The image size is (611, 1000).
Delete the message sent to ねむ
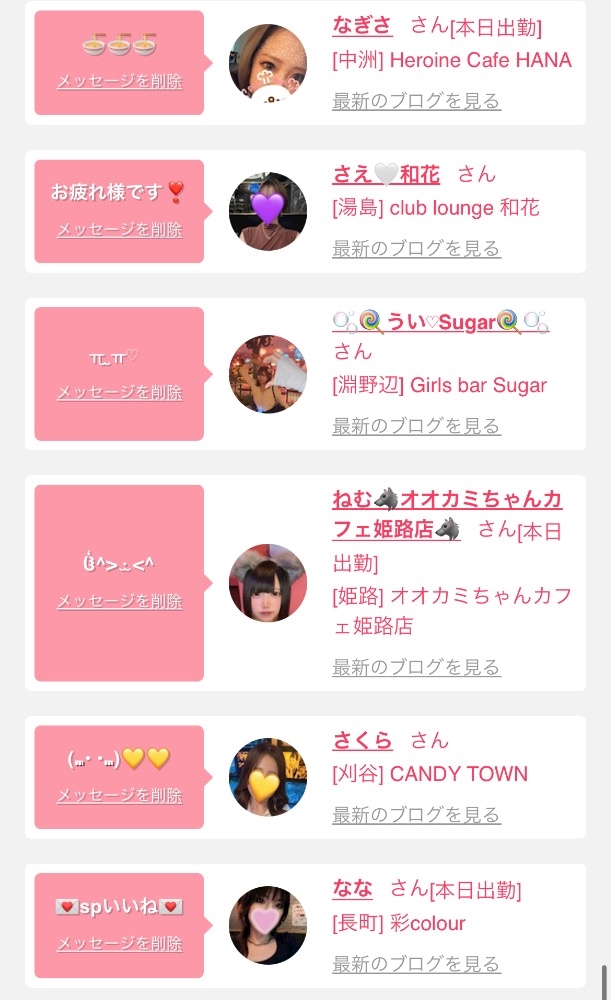(120, 602)
